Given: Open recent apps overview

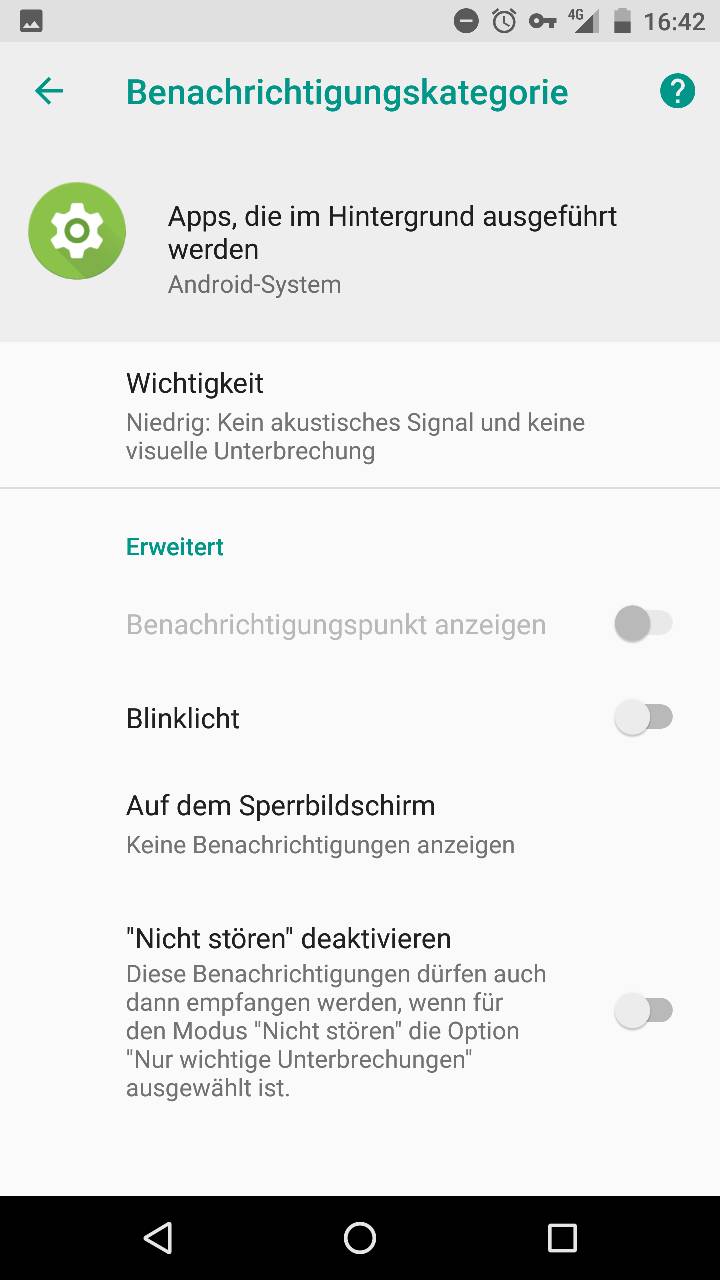Looking at the screenshot, I should [563, 1238].
